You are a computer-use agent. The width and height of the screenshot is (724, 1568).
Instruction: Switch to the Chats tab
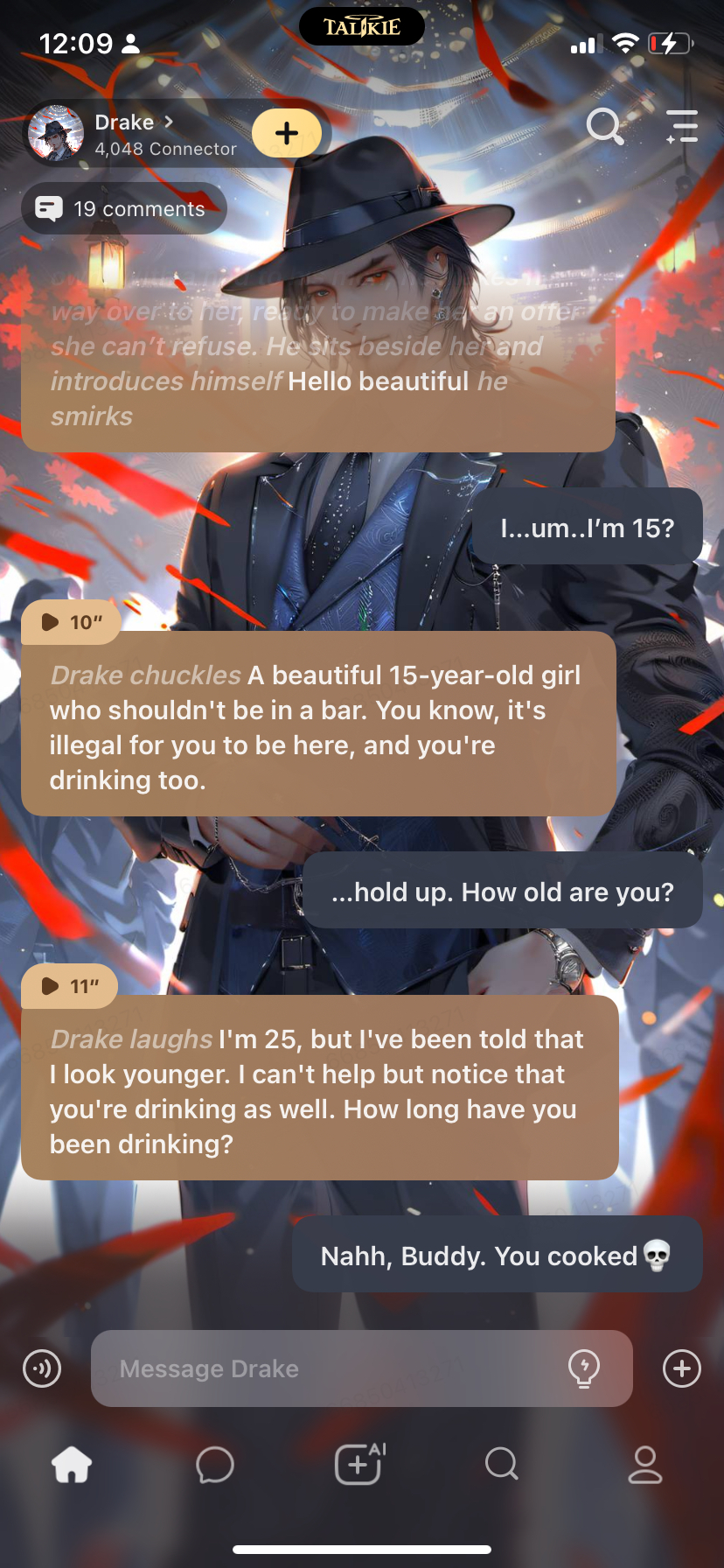click(x=215, y=1464)
